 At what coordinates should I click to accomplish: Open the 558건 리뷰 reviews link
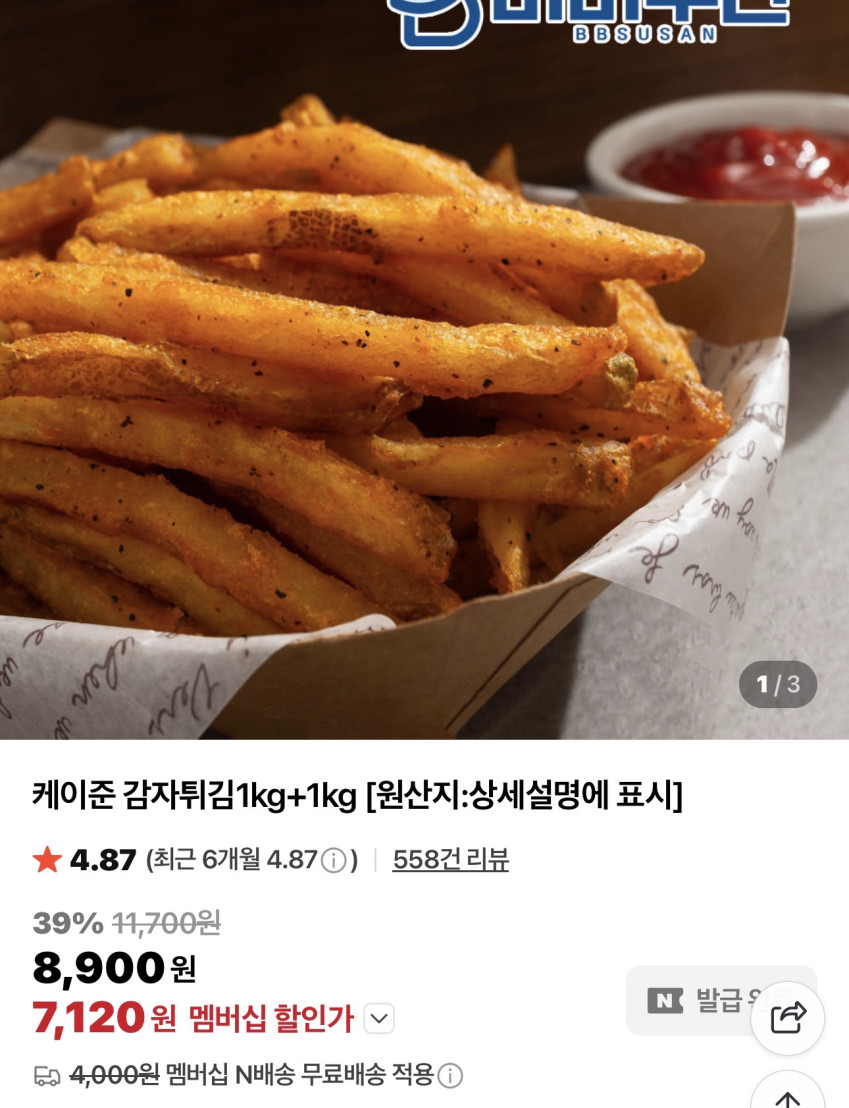450,860
